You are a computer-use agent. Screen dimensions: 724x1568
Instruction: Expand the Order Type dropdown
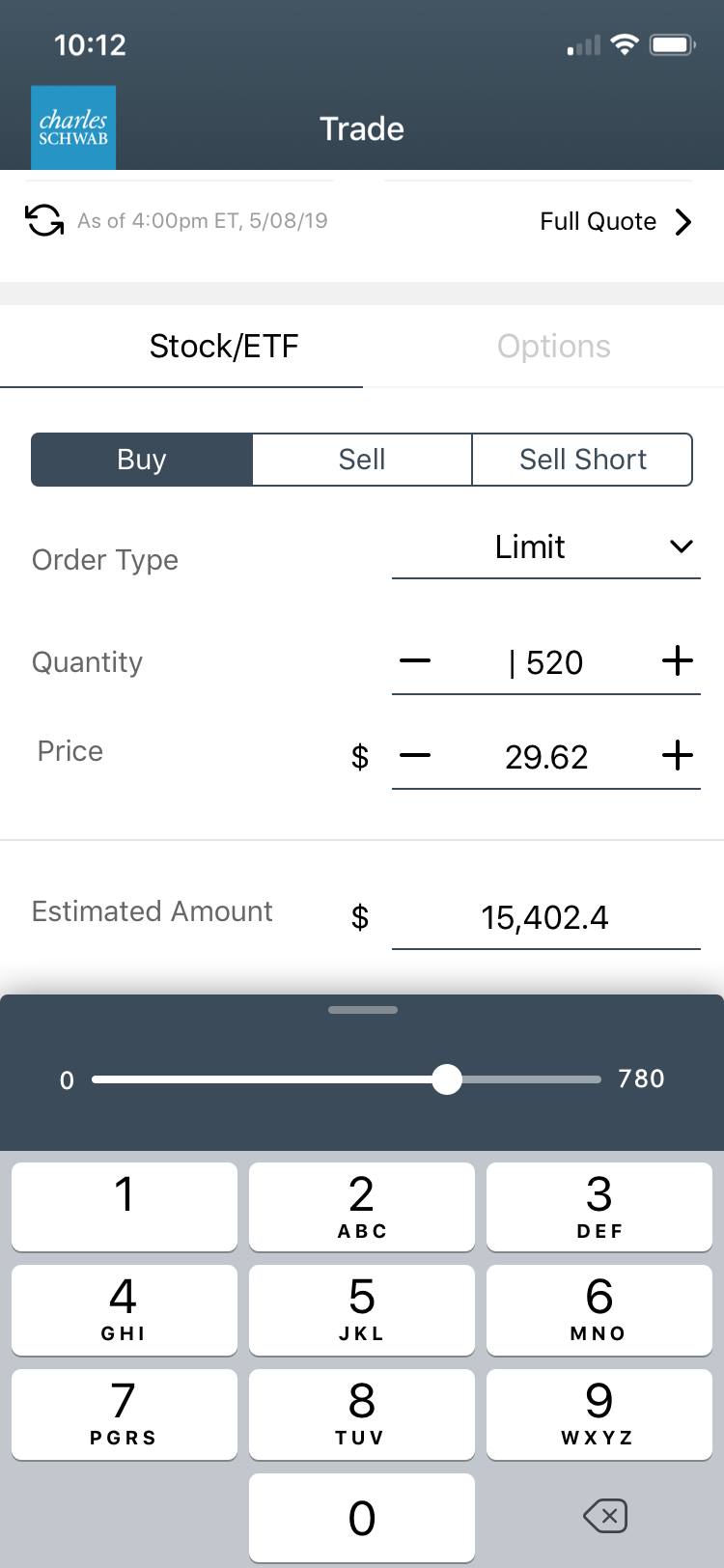click(545, 547)
